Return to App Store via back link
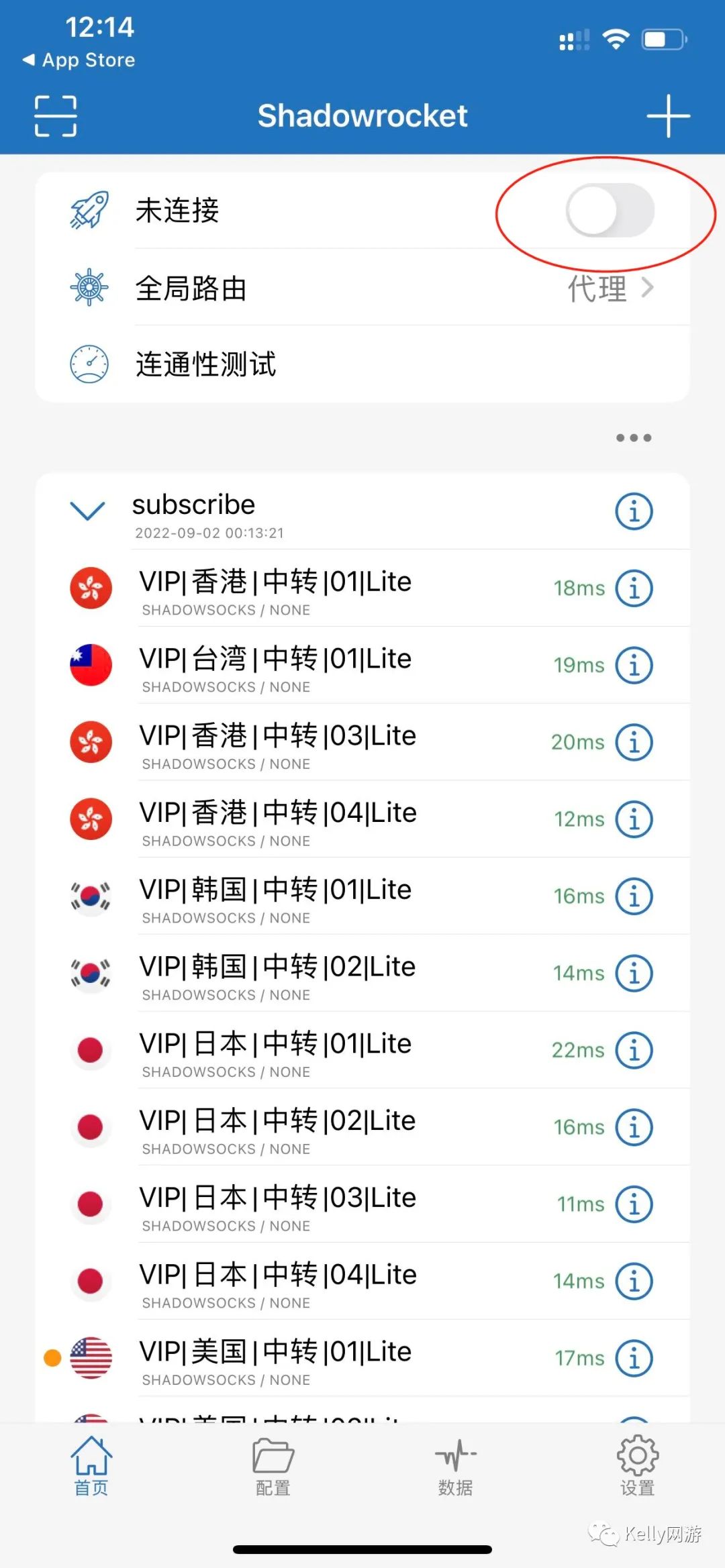 coord(79,60)
